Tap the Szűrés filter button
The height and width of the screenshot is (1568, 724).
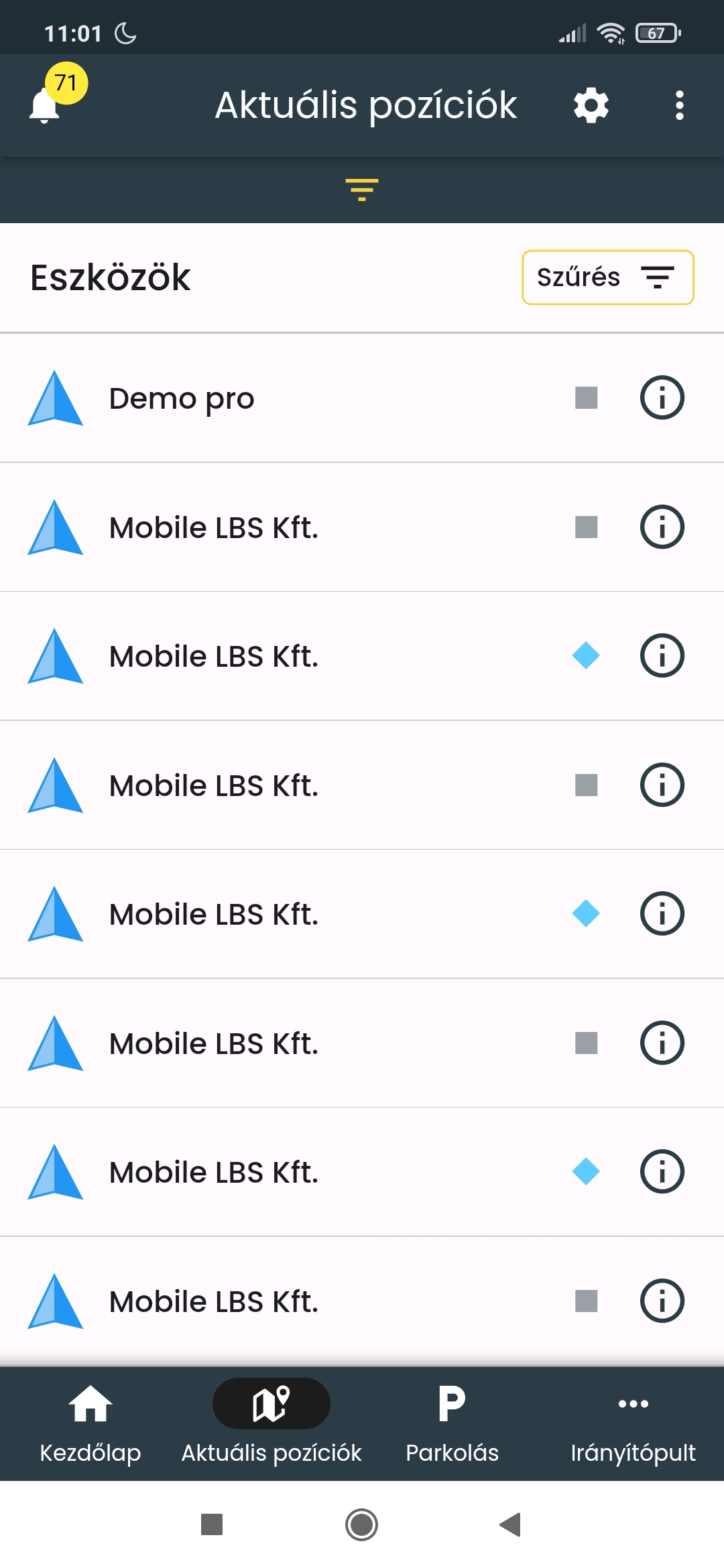(x=607, y=277)
